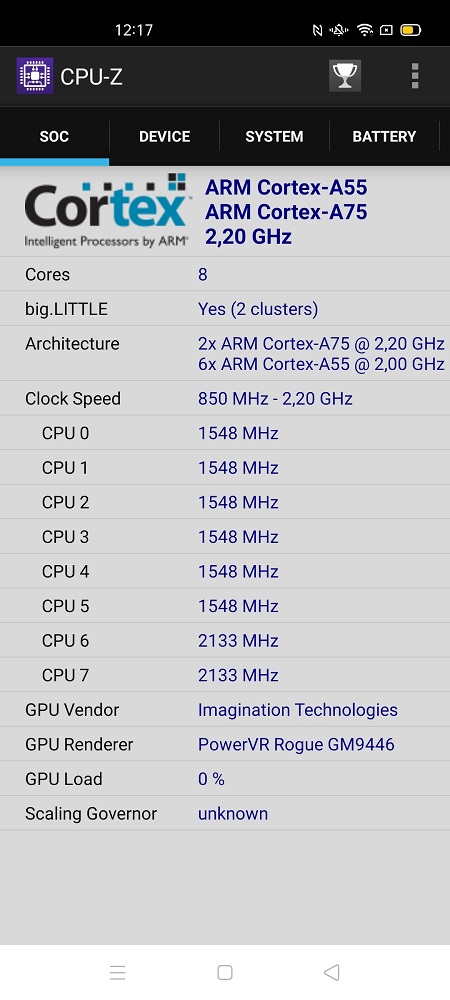
Task: Select the SOC tab
Action: click(x=54, y=136)
